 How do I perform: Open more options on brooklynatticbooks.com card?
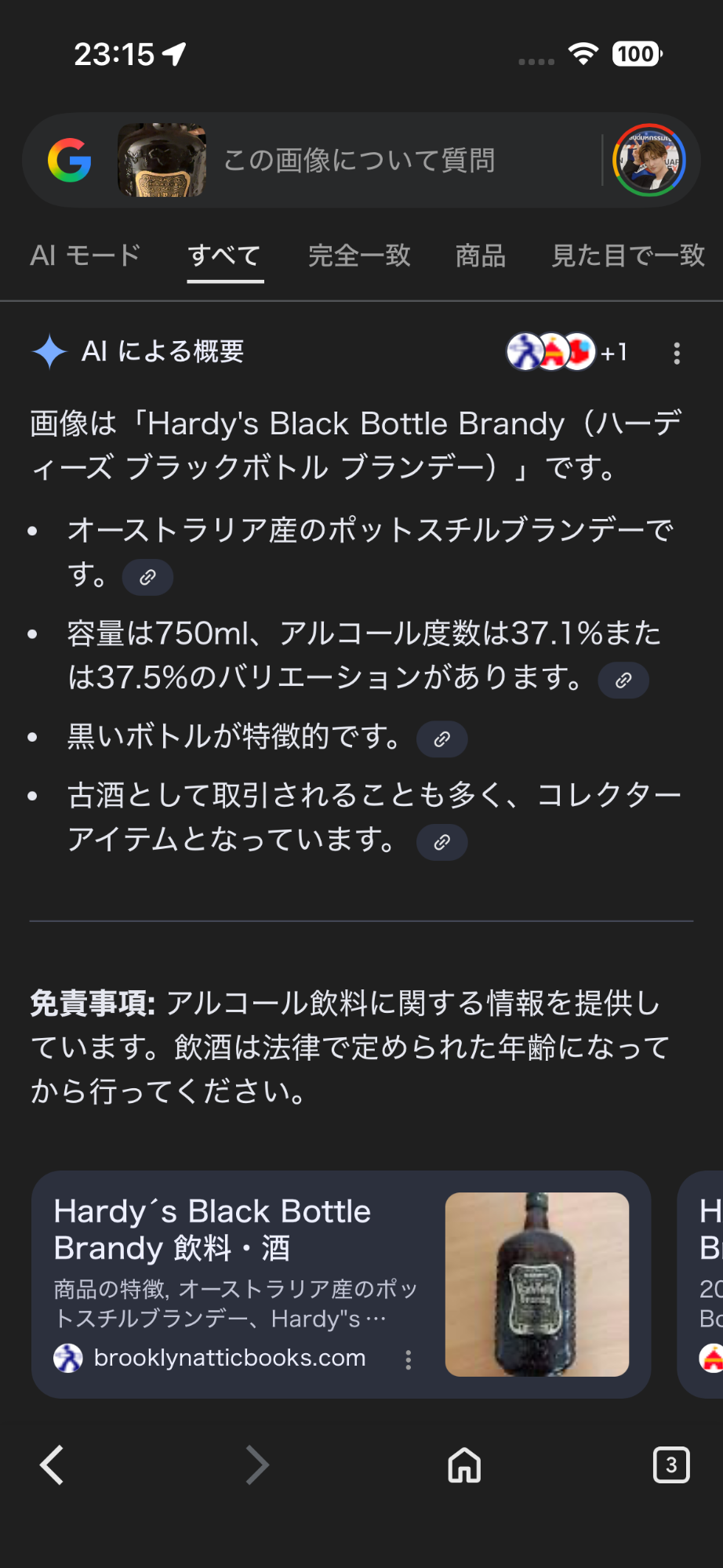click(408, 1360)
